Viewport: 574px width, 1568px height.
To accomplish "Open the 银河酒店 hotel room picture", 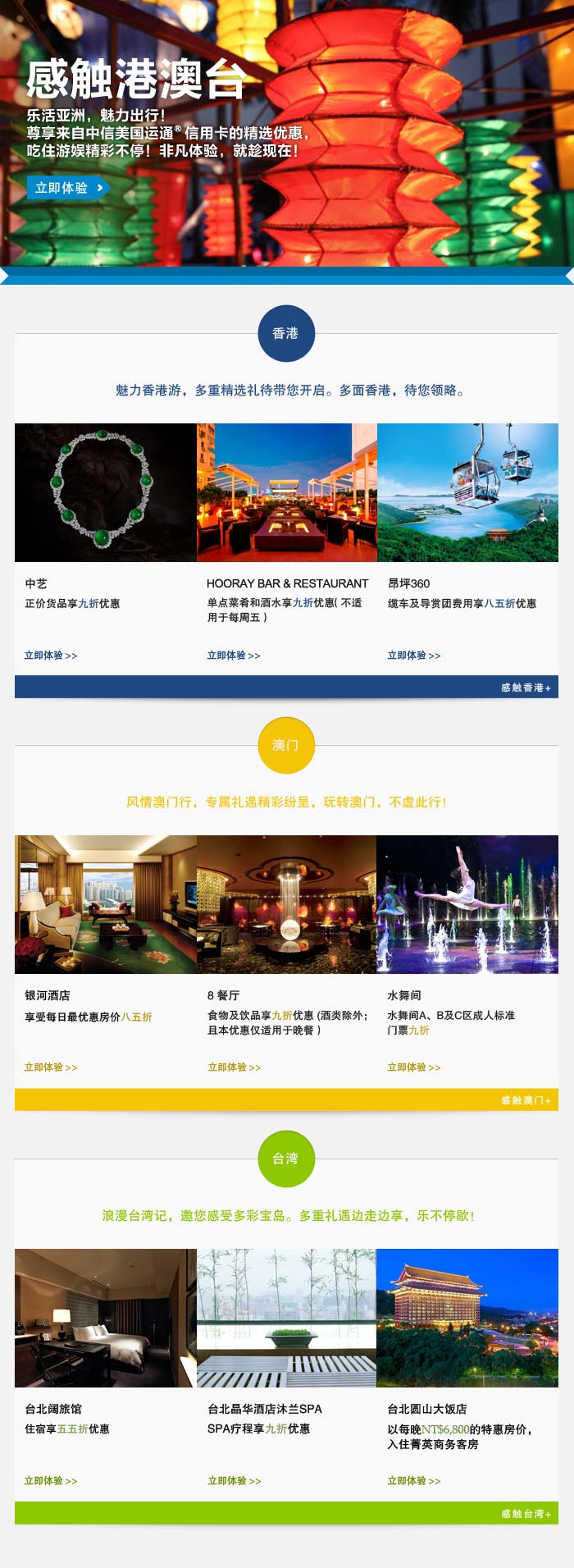I will [x=106, y=904].
